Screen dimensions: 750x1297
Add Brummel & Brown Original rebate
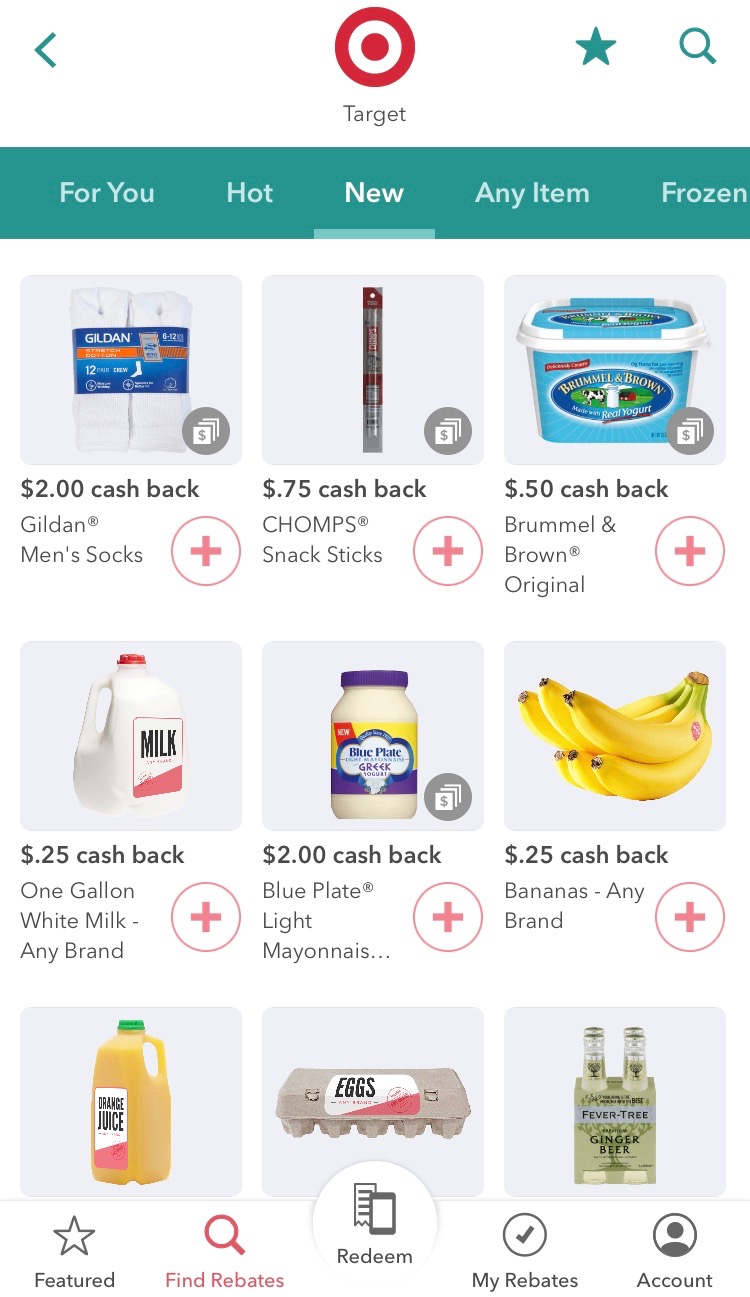(690, 551)
